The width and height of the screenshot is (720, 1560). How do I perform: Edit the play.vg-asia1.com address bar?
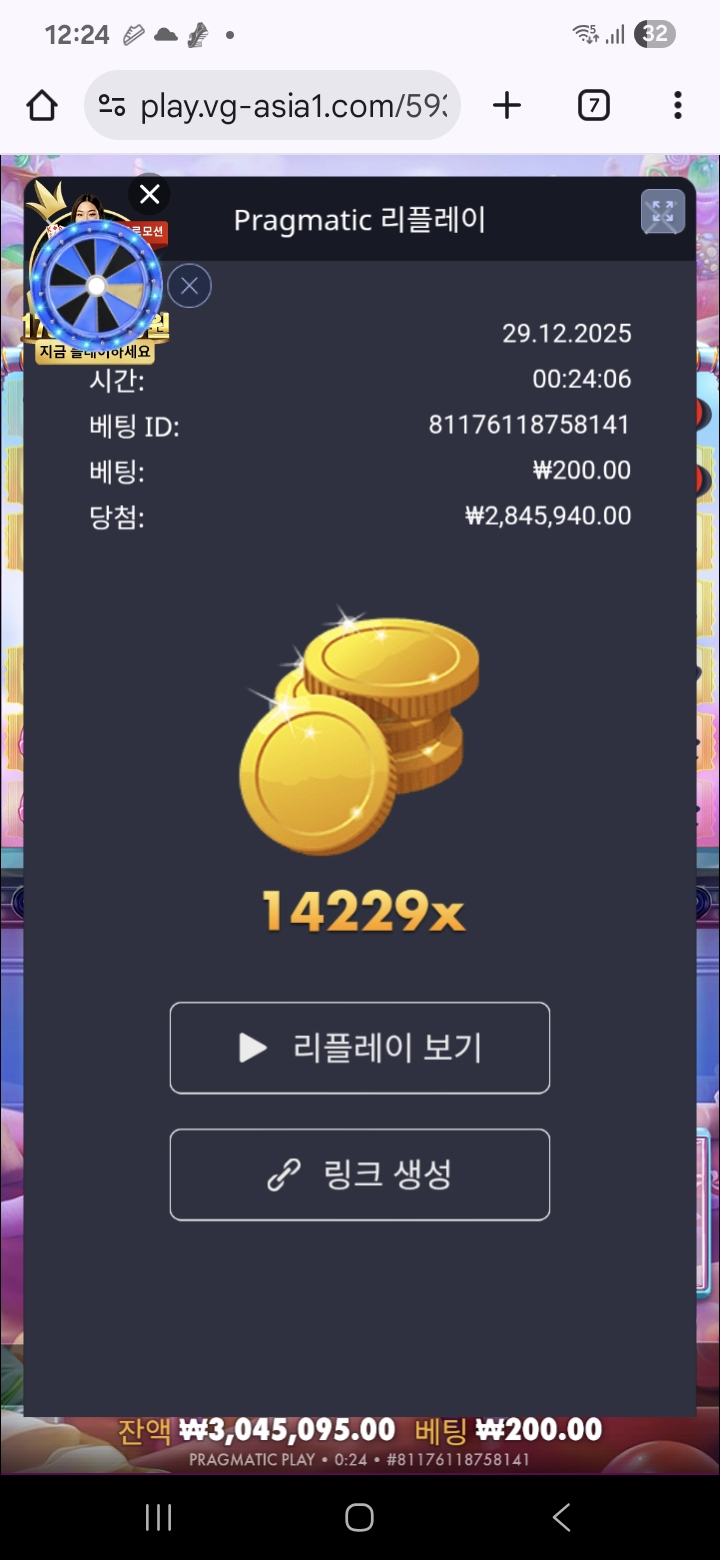tap(290, 105)
